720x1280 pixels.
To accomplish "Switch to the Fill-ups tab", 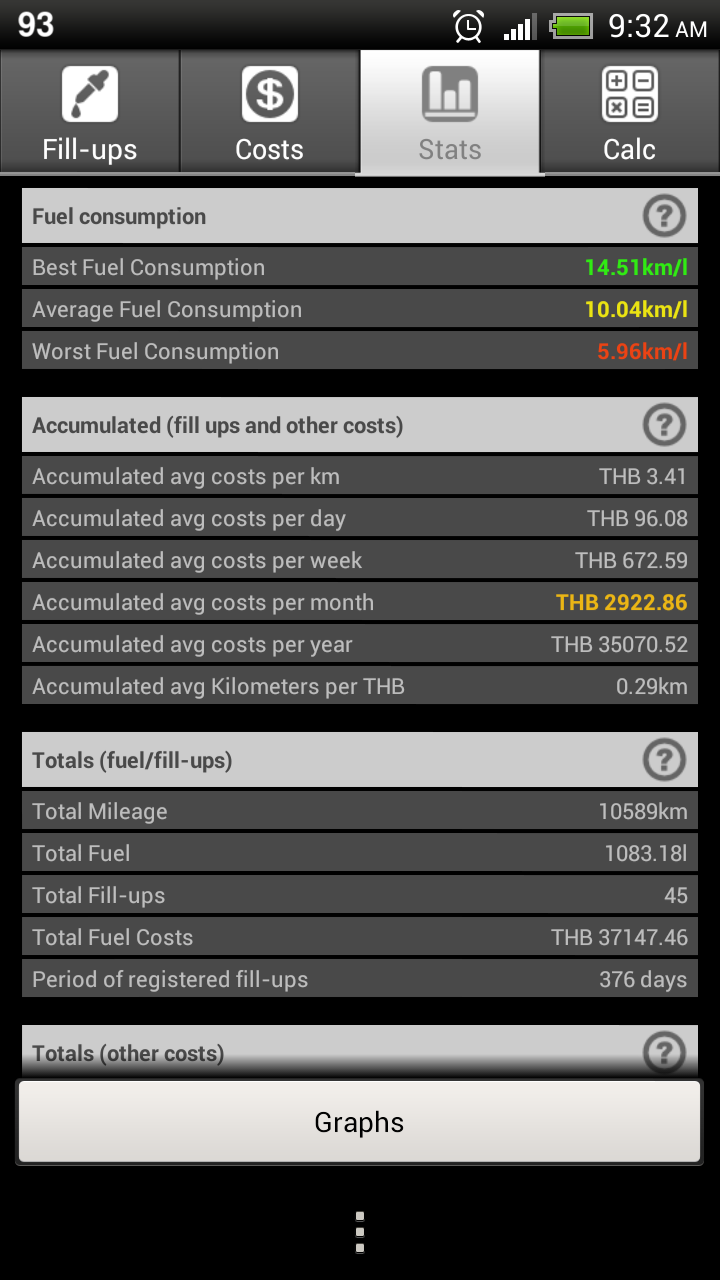I will click(90, 113).
